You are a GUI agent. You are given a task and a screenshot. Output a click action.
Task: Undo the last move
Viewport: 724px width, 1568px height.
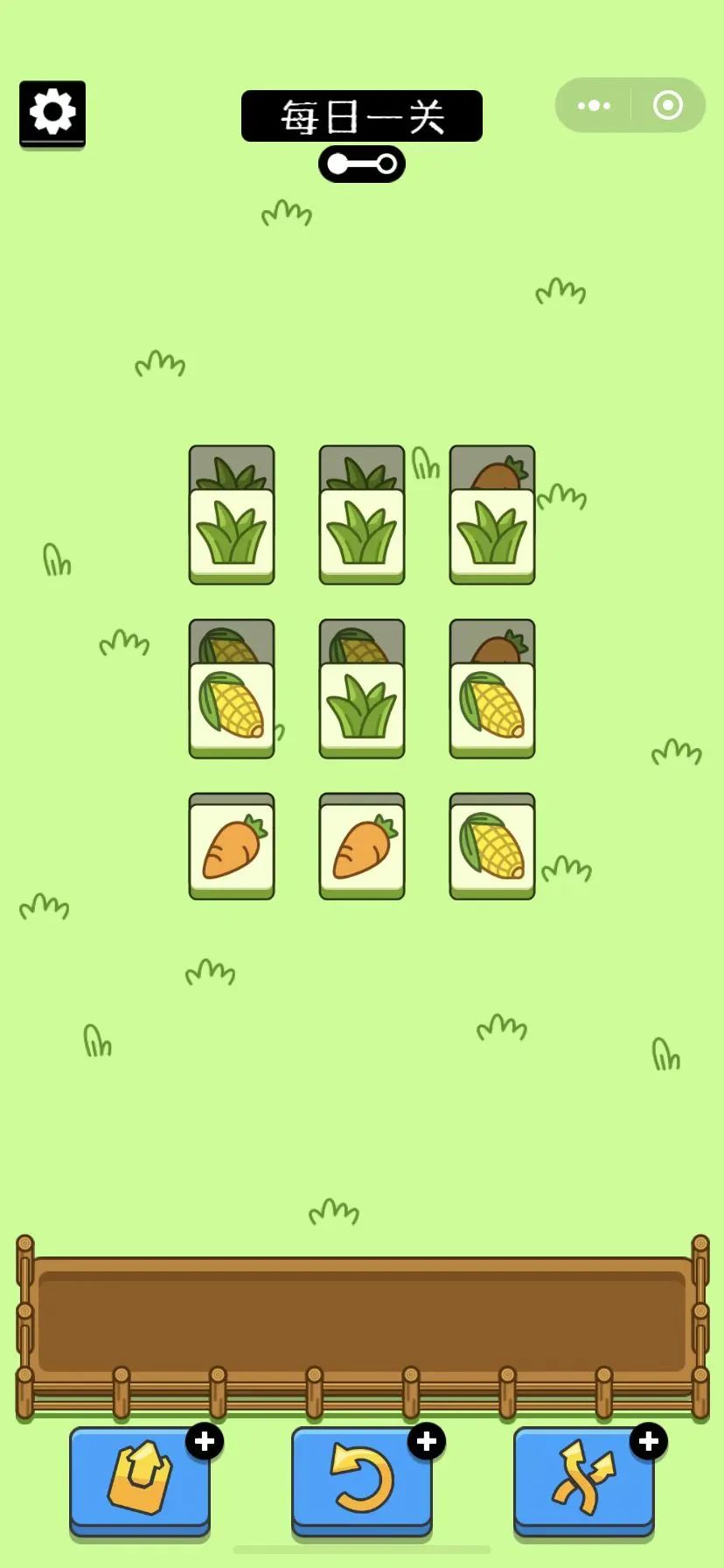click(x=361, y=1479)
